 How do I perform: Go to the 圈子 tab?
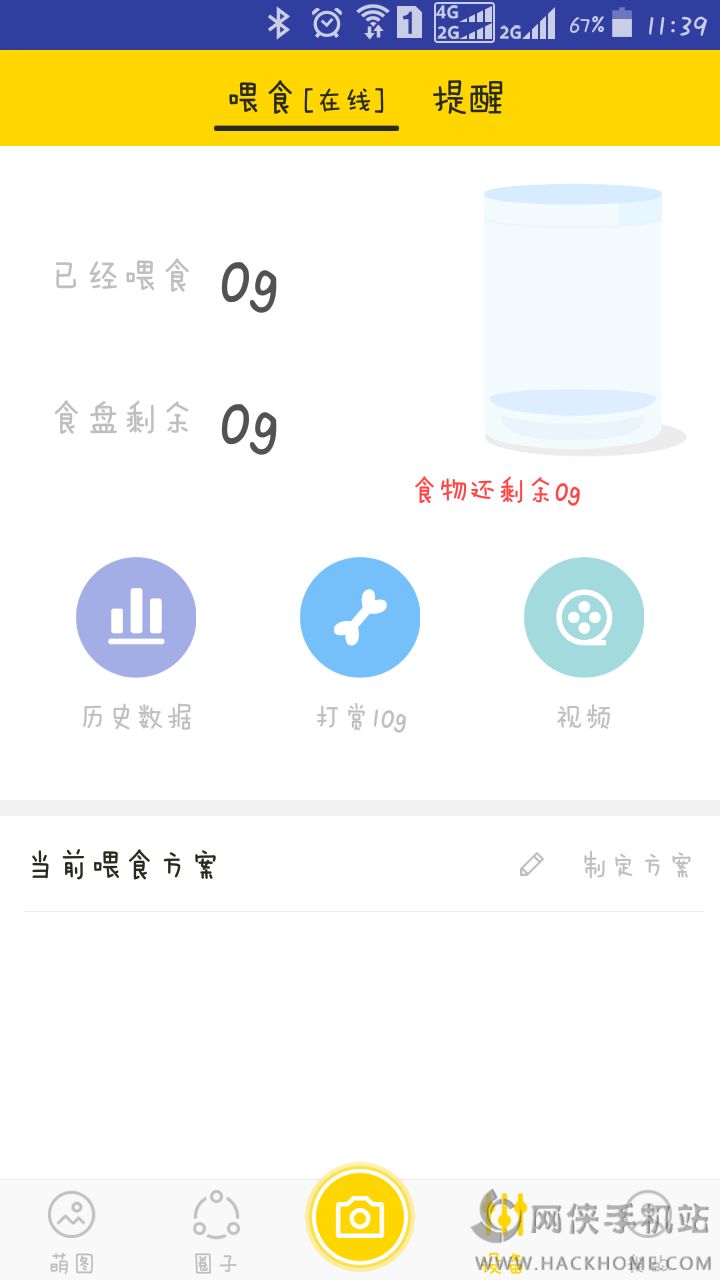[216, 1230]
